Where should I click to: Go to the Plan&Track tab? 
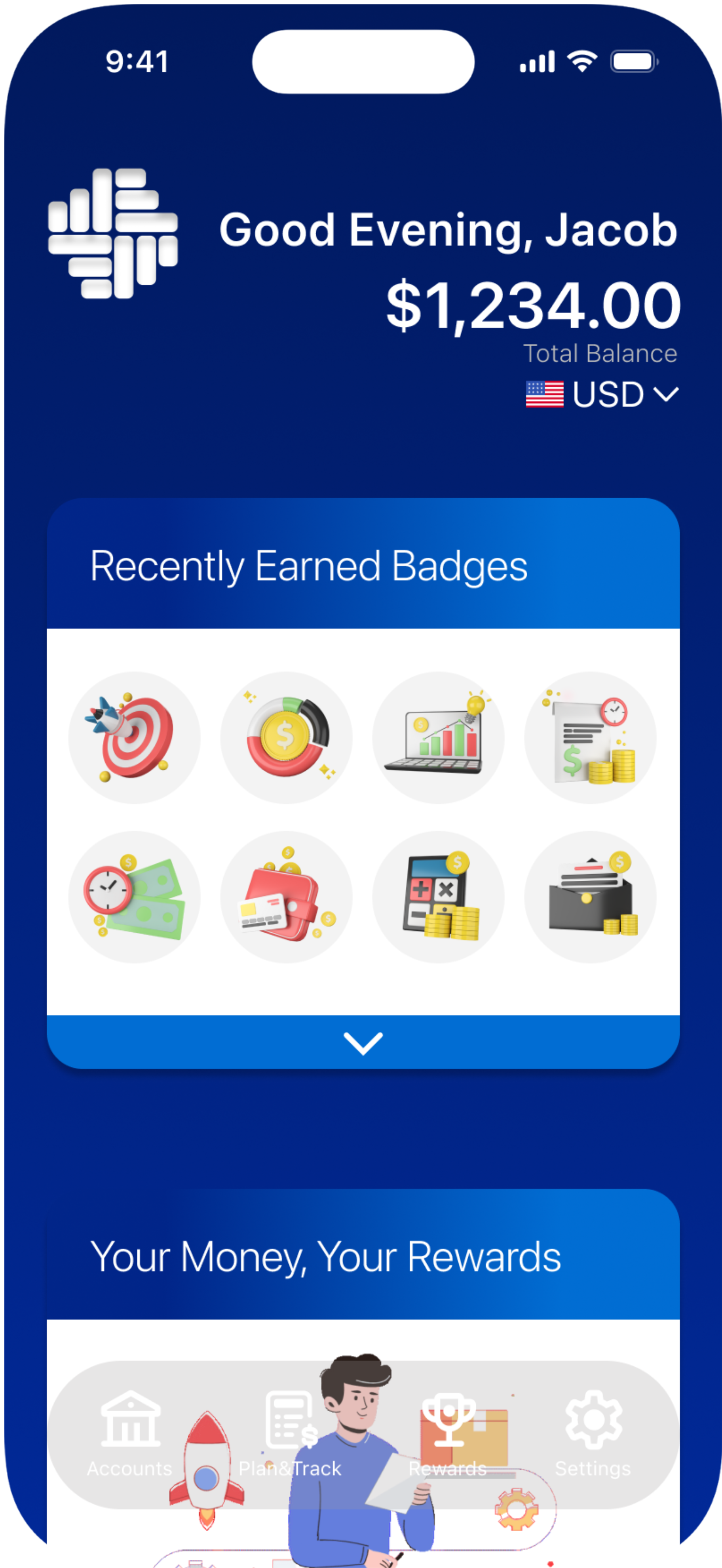(290, 1434)
